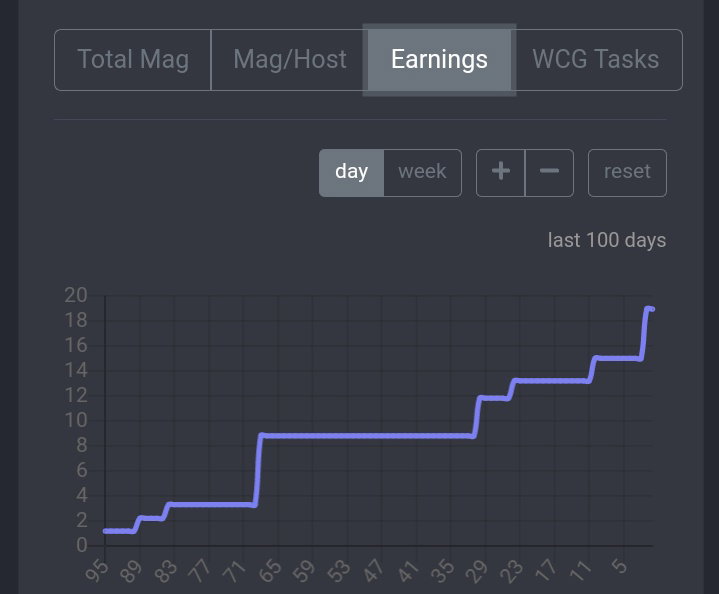Switch to the Total Mag tab

133,60
